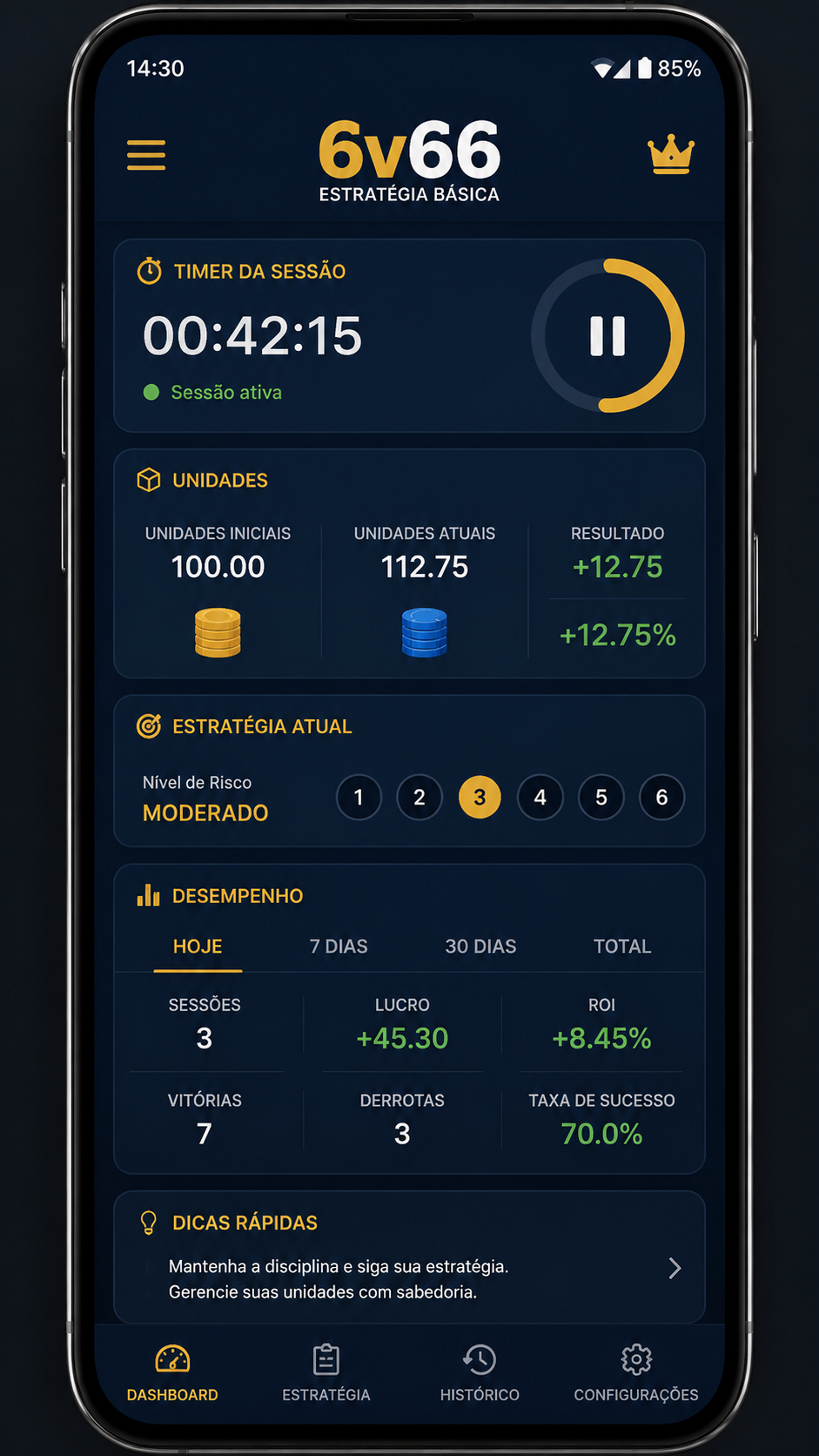Select the Hoje performance tab
Image resolution: width=819 pixels, height=1456 pixels.
click(198, 947)
